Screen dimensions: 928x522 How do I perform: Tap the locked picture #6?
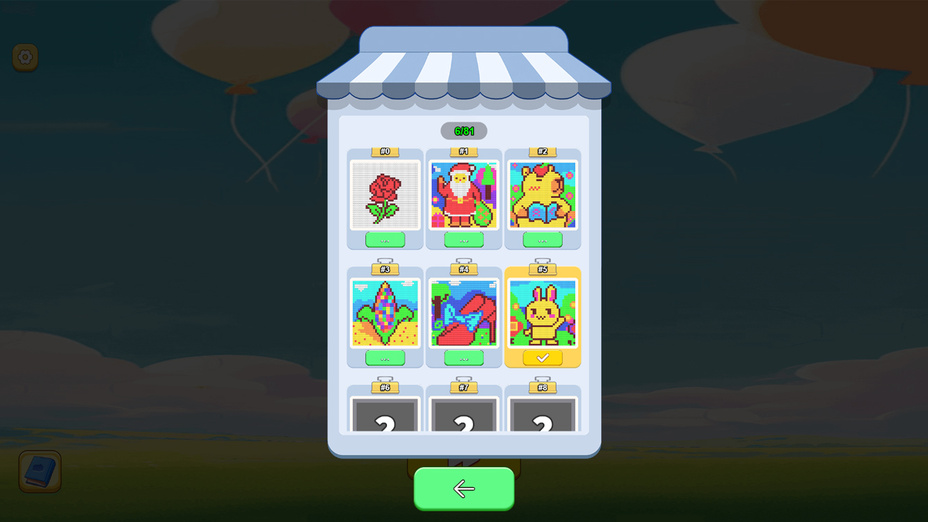coord(385,416)
